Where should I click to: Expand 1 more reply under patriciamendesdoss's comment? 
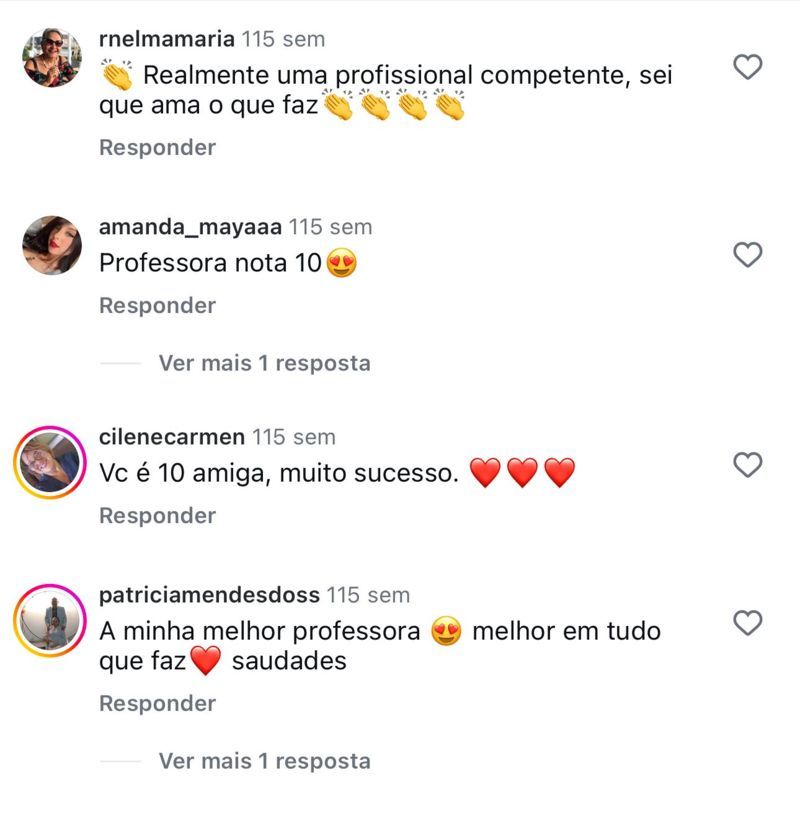click(x=264, y=761)
